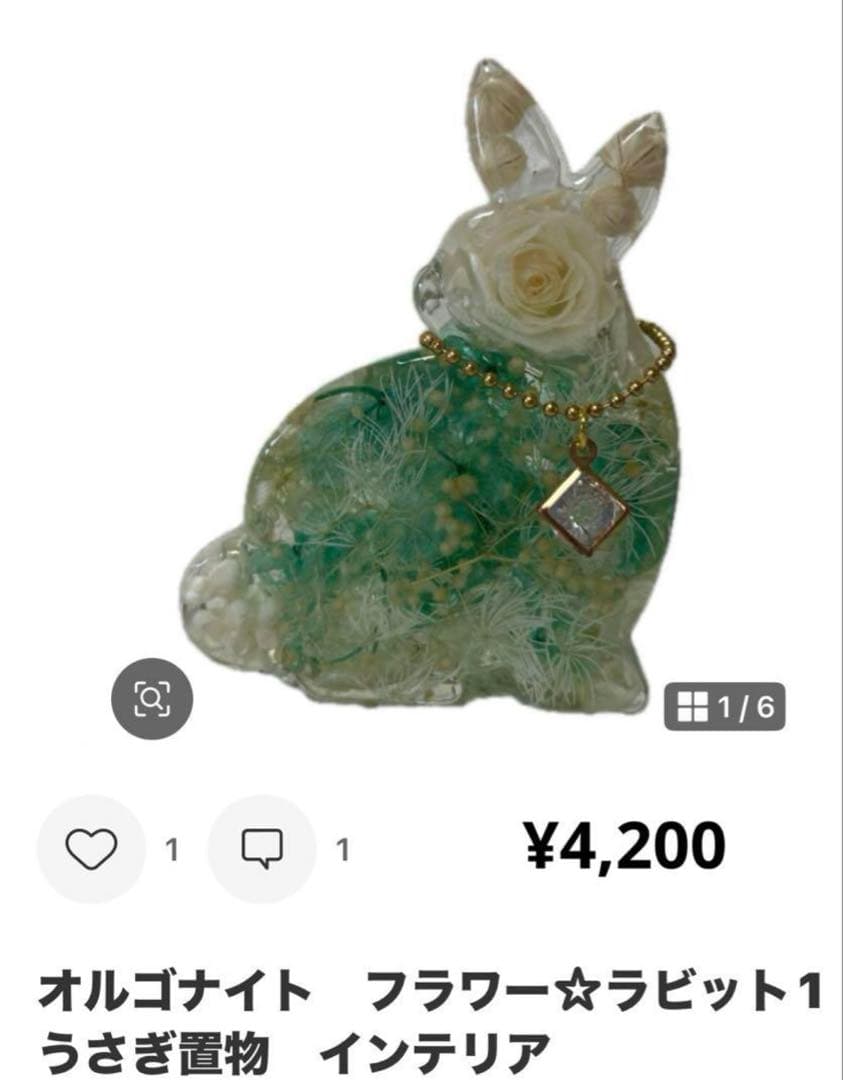The height and width of the screenshot is (1080, 843).
Task: View the rabbit product photo full screen
Action: click(430, 400)
